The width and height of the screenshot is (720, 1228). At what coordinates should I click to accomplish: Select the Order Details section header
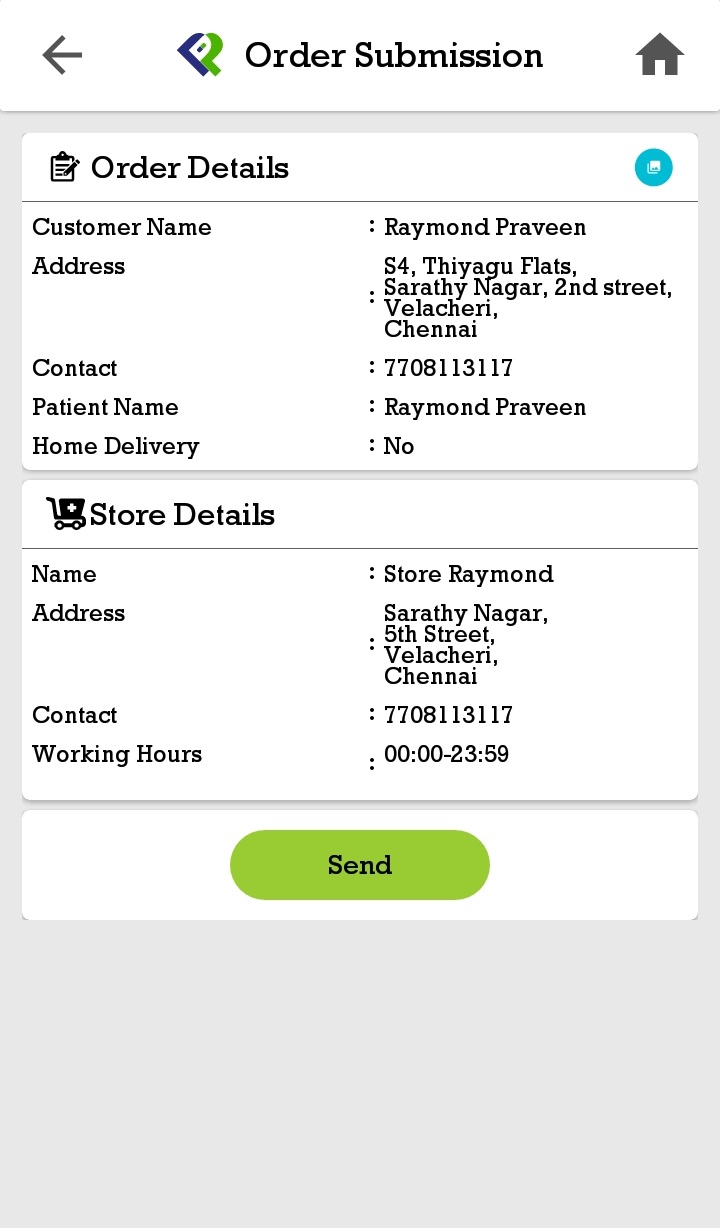click(189, 168)
